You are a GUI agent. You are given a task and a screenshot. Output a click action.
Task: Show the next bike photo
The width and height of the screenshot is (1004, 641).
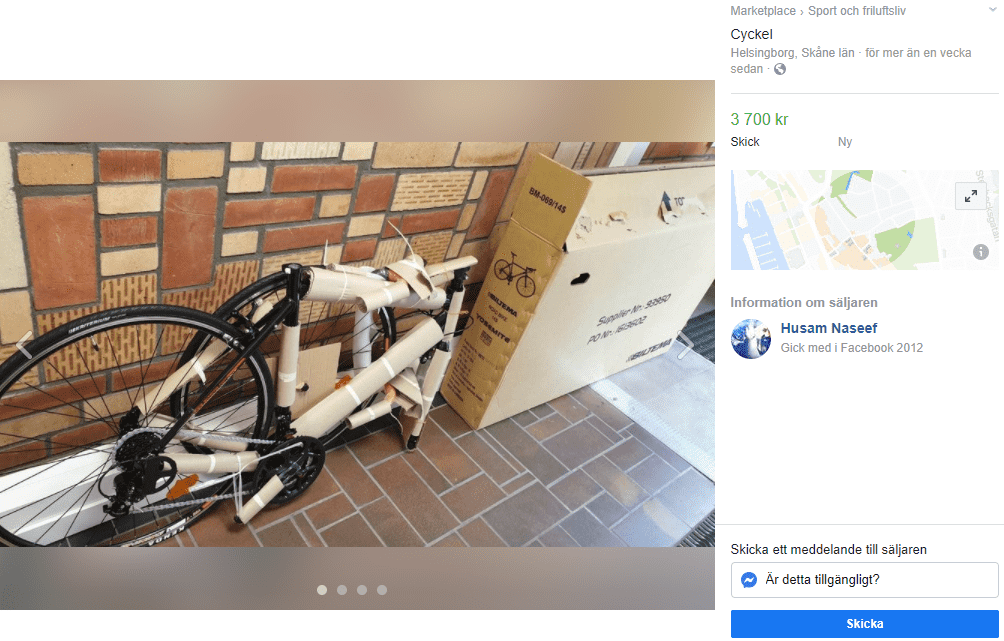[686, 345]
